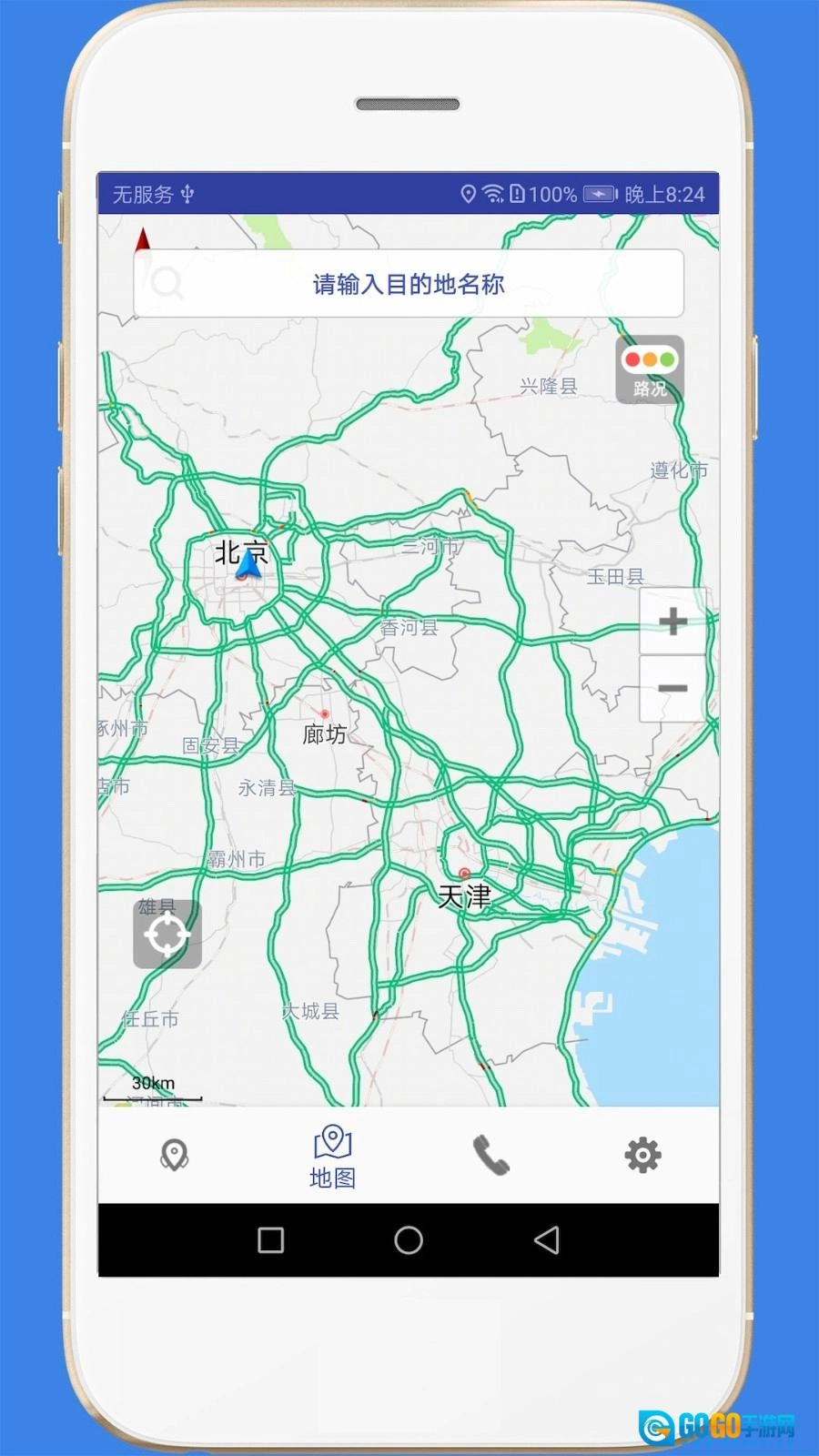Switch to the 地图 tab
This screenshot has width=819, height=1456.
tap(331, 1154)
